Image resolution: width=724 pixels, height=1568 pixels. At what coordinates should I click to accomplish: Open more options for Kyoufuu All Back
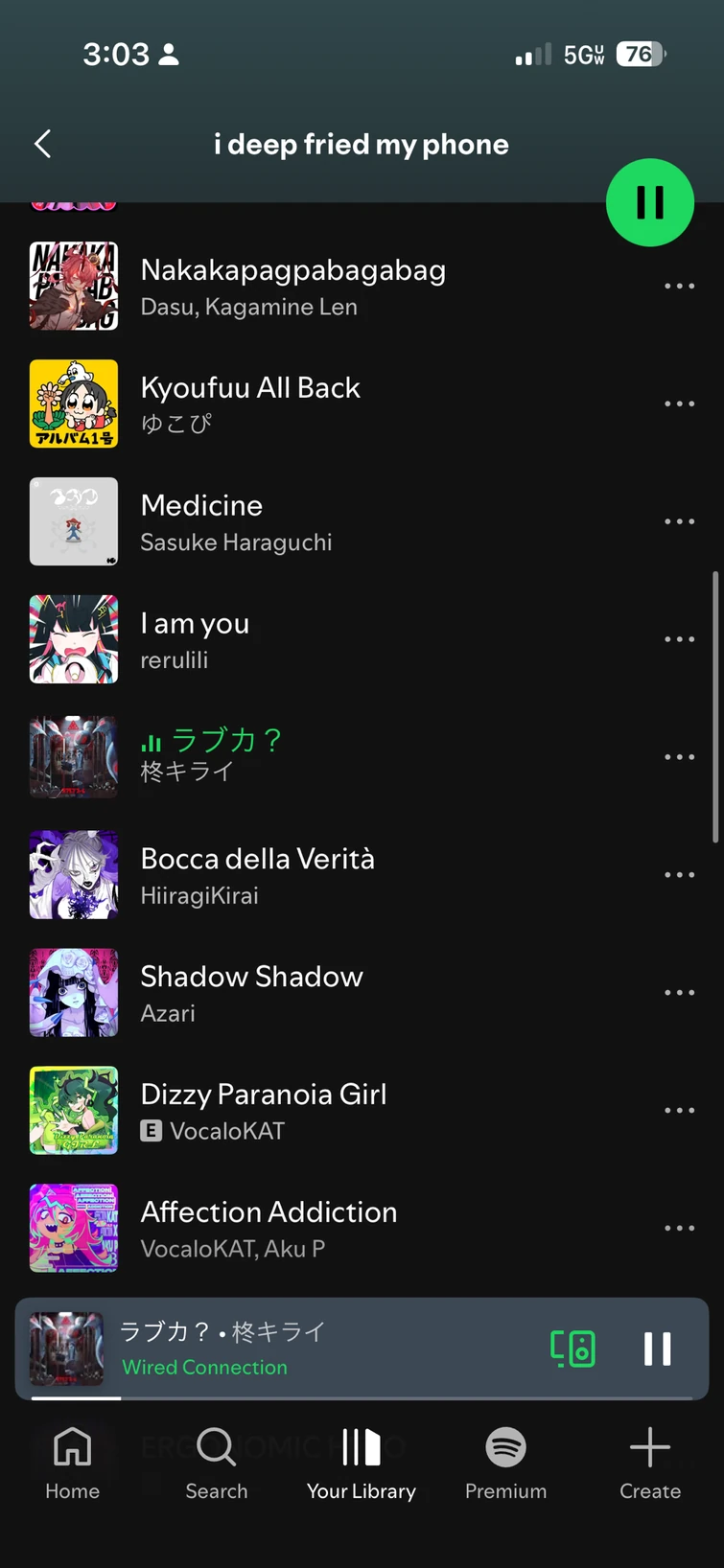click(x=679, y=404)
